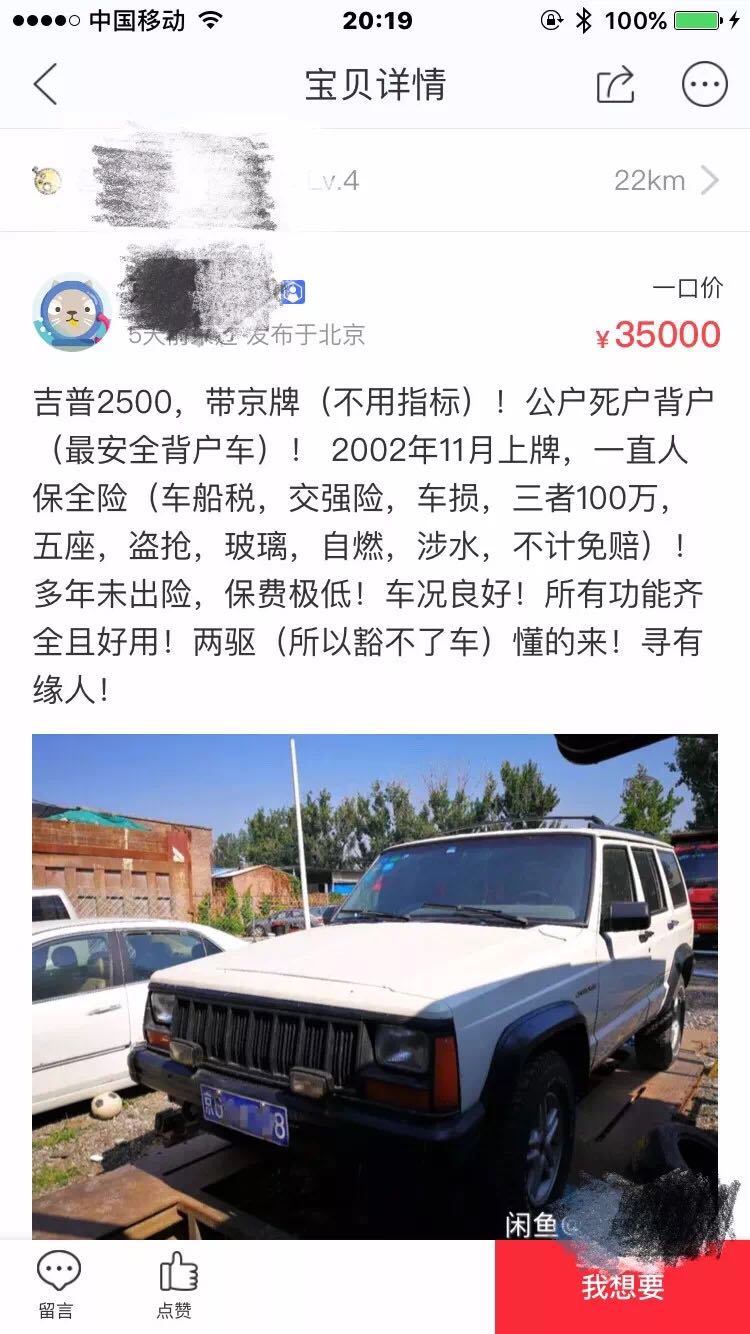The width and height of the screenshot is (750, 1334).
Task: Tap the seller's verification badge icon
Action: tap(293, 292)
